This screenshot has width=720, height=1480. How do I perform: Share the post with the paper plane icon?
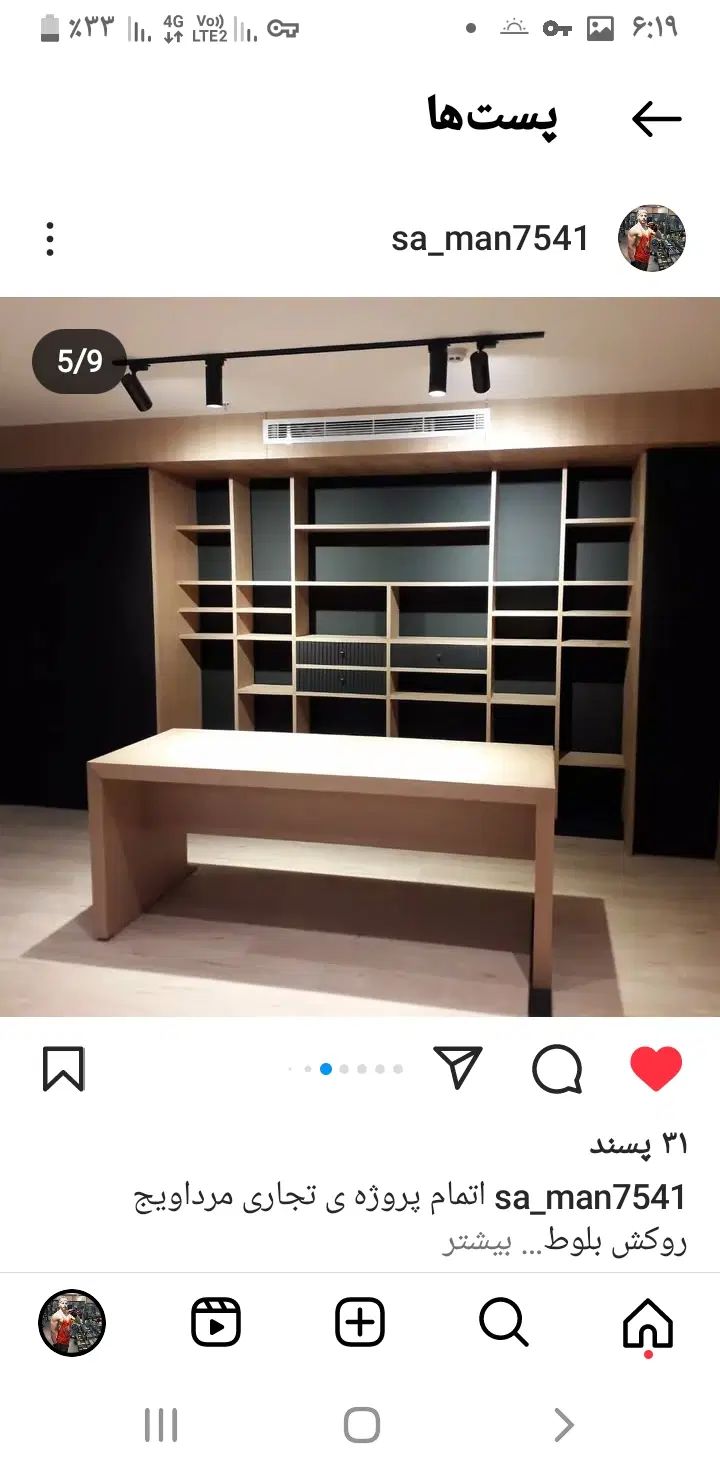459,1068
